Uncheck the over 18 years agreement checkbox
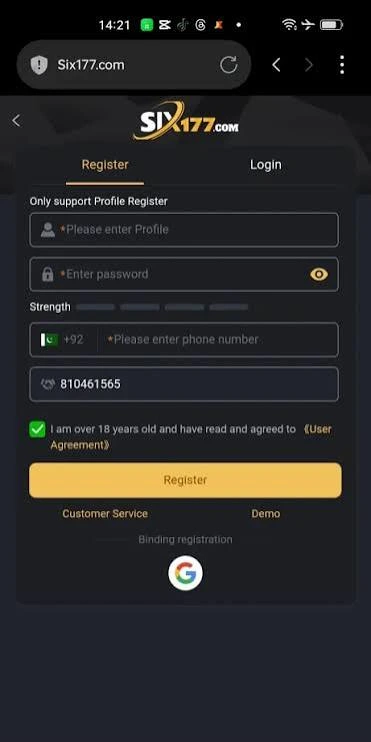The image size is (371, 742). [x=37, y=429]
